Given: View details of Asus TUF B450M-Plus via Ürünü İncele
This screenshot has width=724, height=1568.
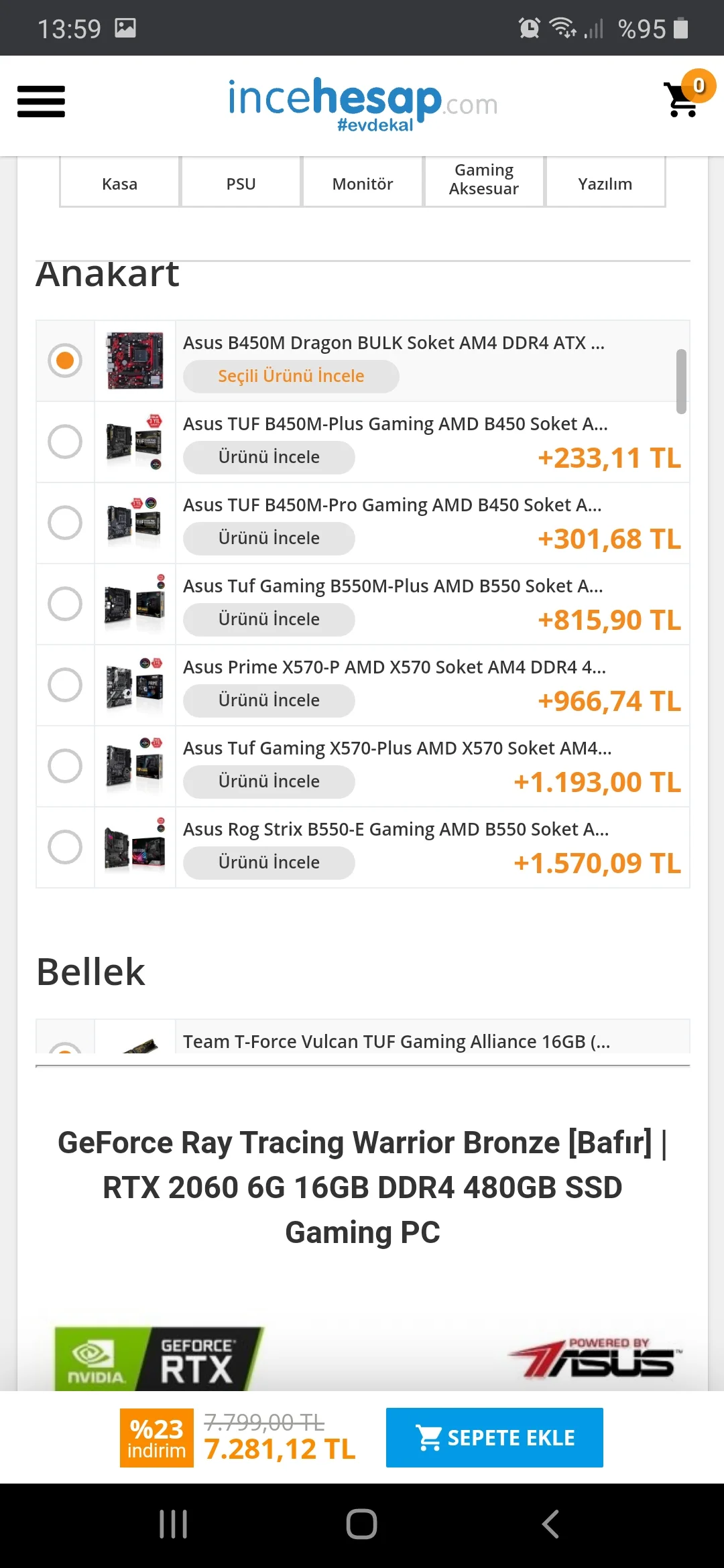Looking at the screenshot, I should click(x=269, y=458).
